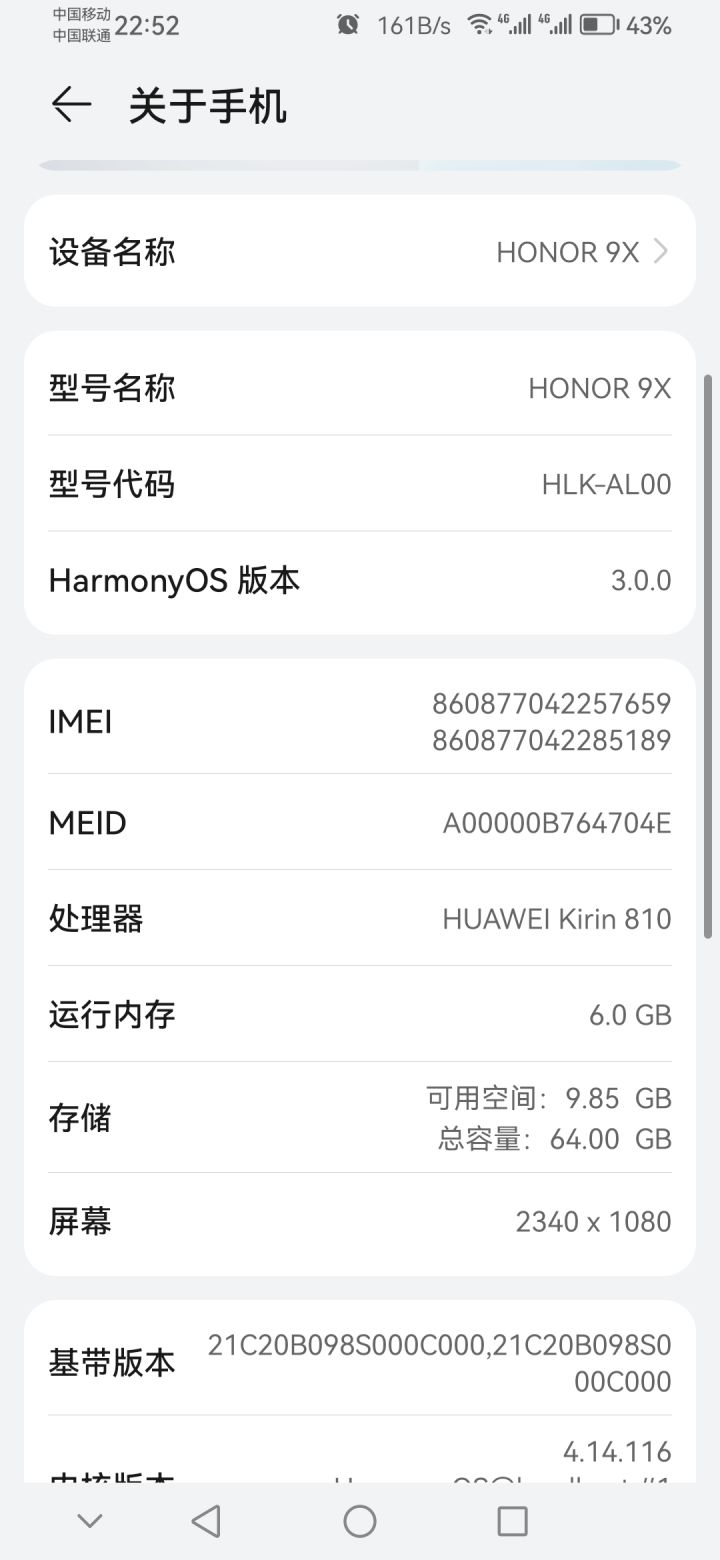The image size is (720, 1560).
Task: Hide the navigation bar with down chevron
Action: [x=90, y=1521]
